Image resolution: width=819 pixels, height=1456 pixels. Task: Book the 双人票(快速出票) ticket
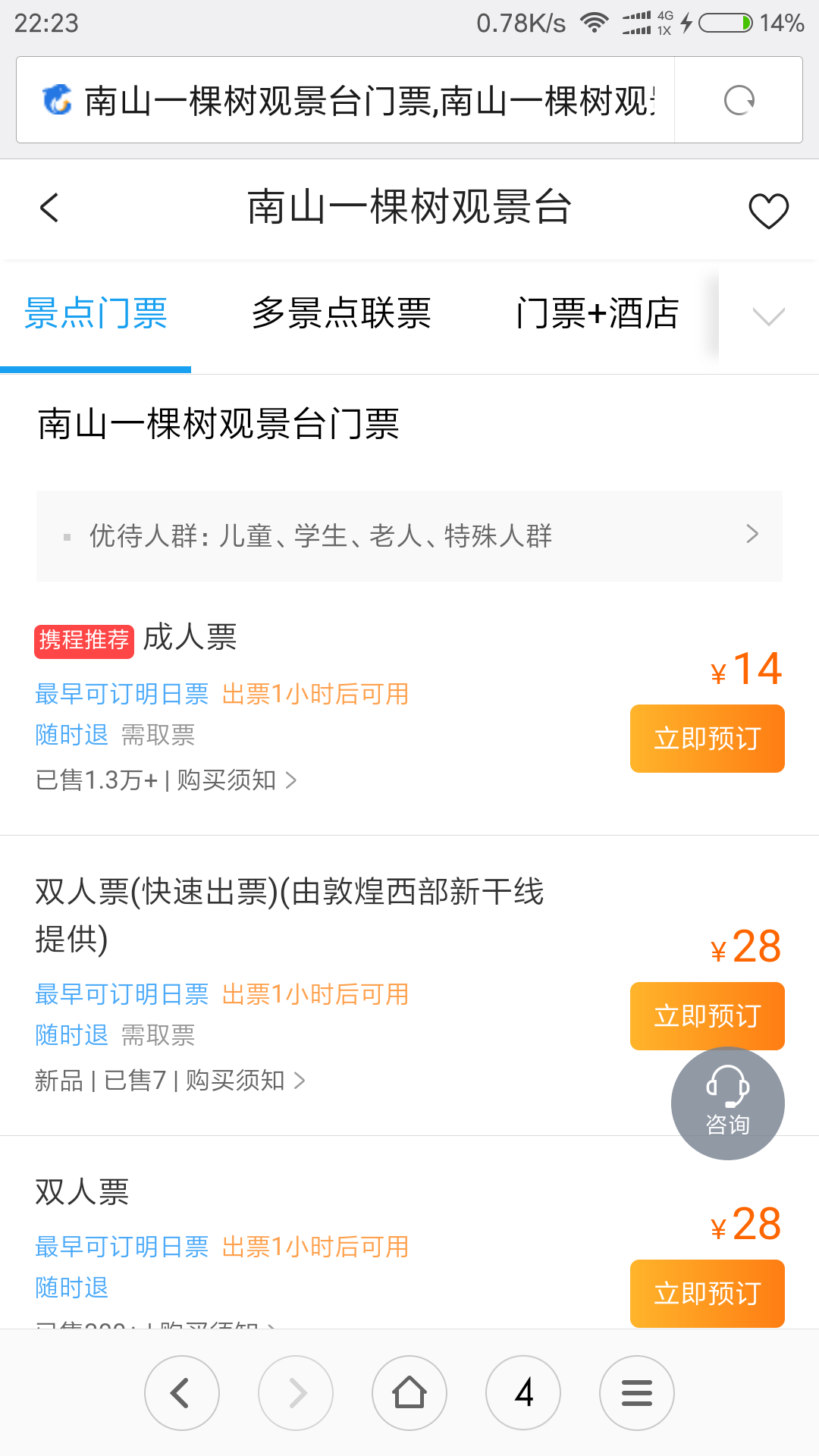[x=707, y=1016]
